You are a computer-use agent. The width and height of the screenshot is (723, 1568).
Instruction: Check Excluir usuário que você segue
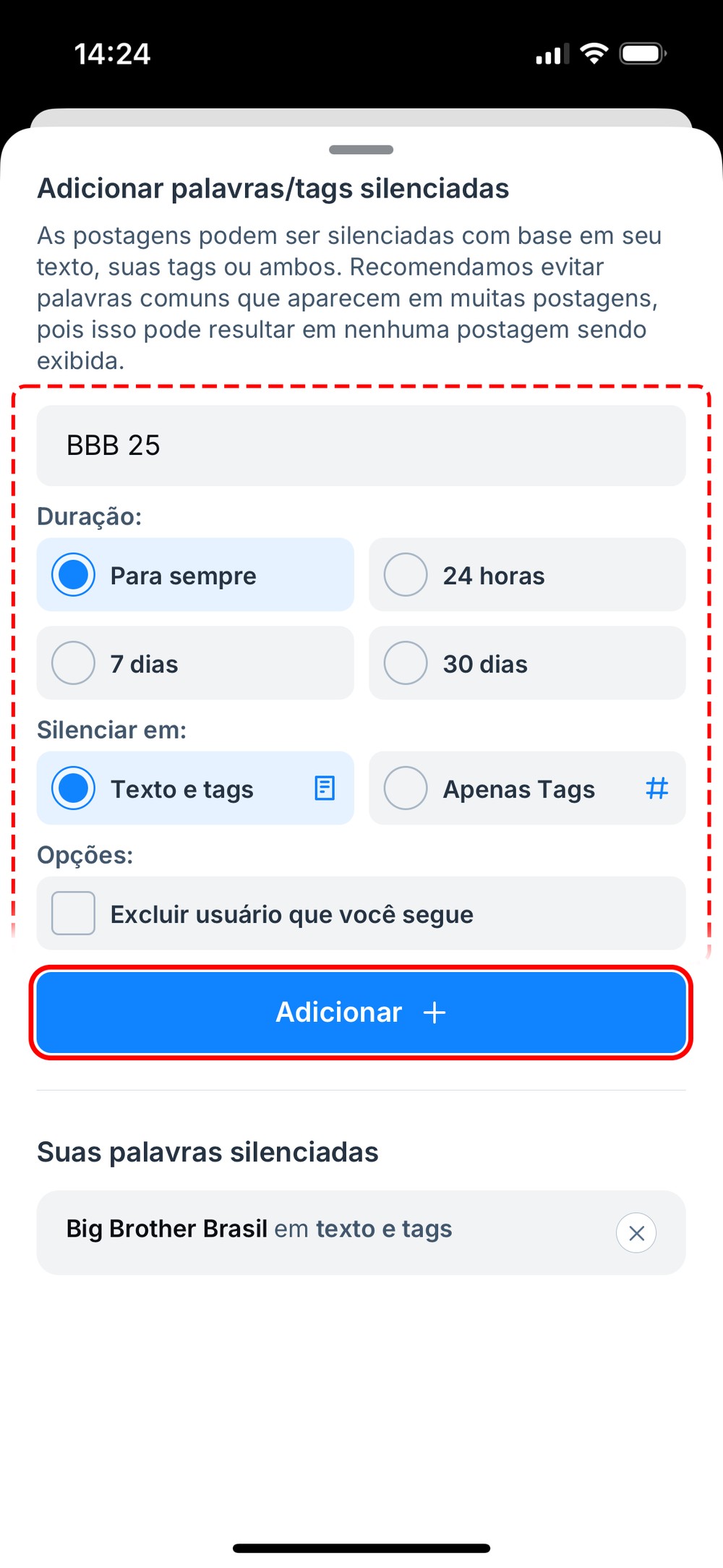[x=74, y=913]
